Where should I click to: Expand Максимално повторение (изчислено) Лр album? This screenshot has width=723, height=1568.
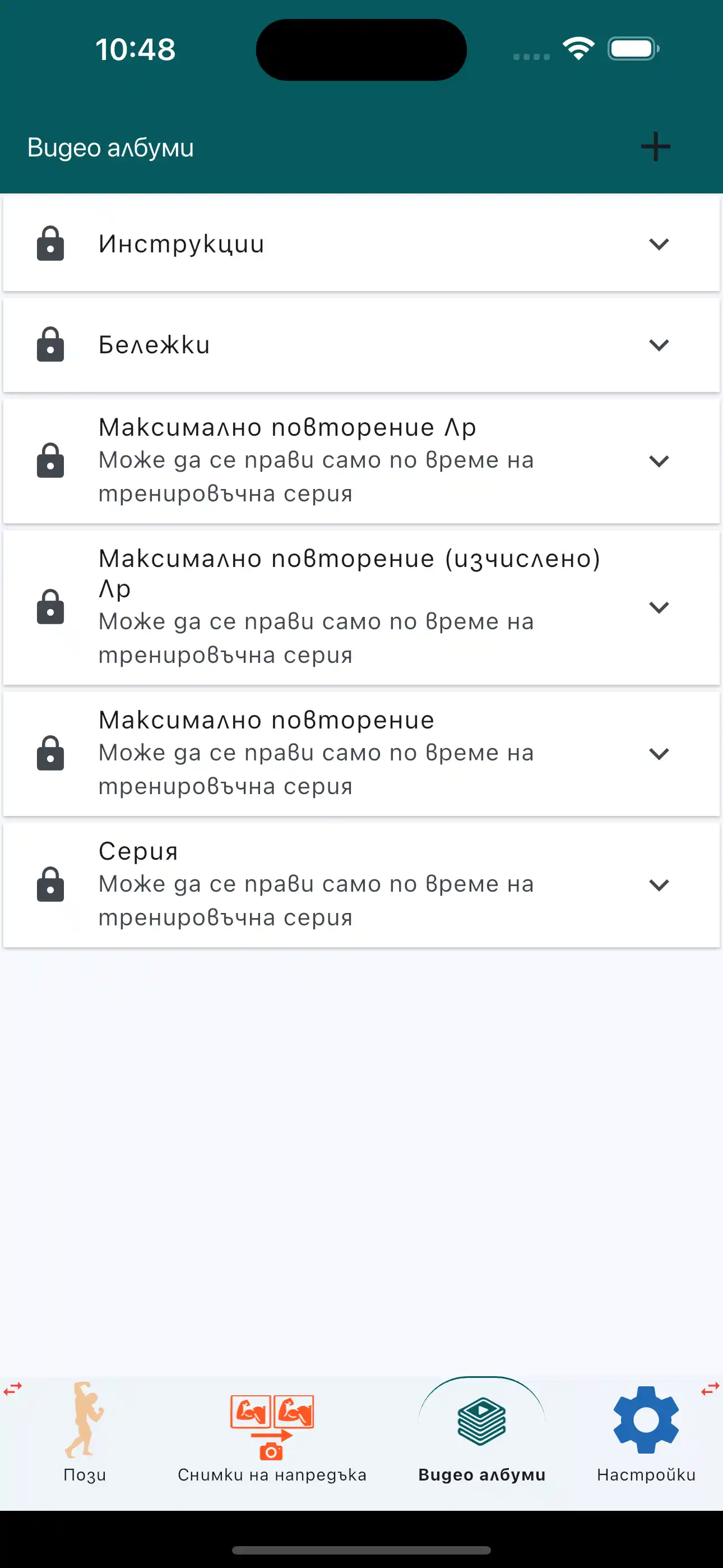[659, 607]
